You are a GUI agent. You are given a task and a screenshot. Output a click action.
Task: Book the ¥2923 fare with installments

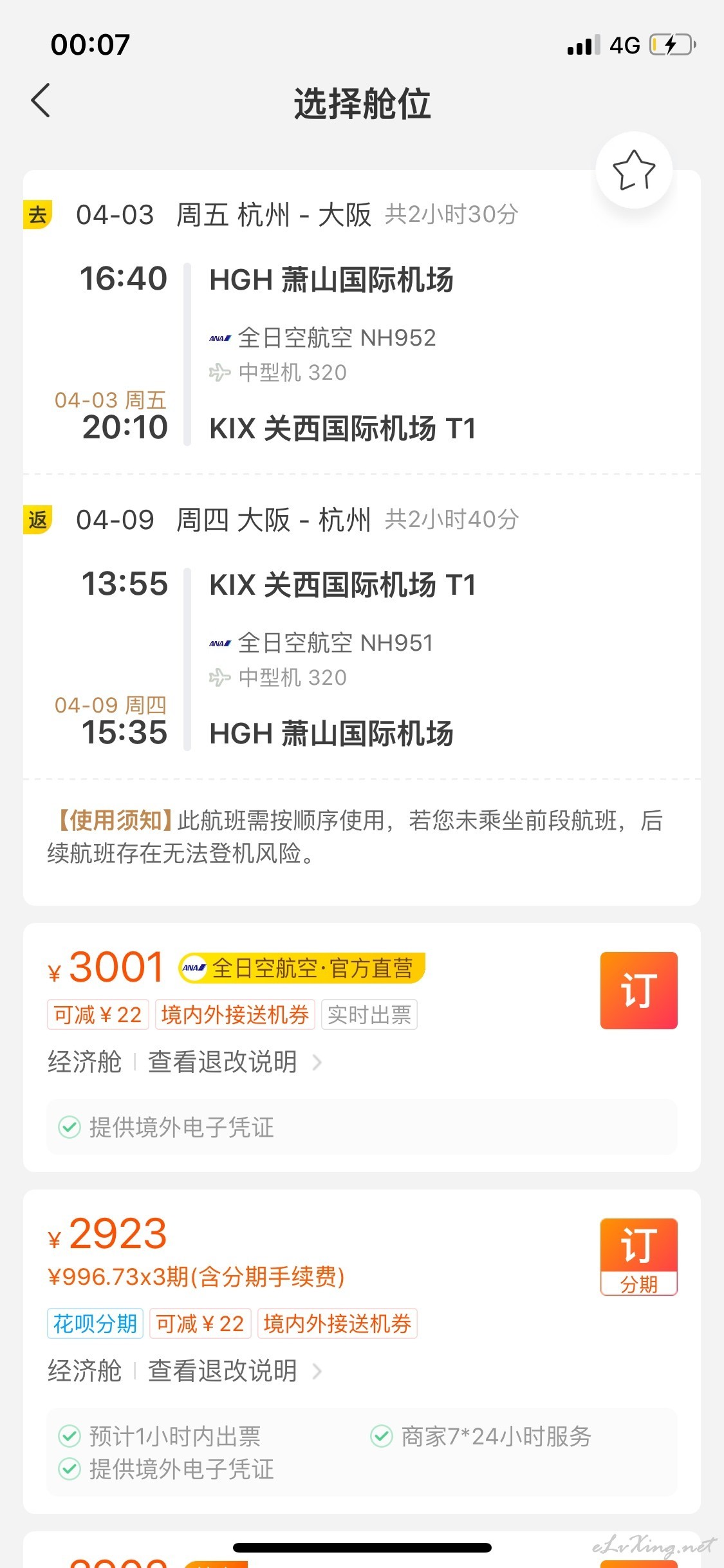(638, 1256)
